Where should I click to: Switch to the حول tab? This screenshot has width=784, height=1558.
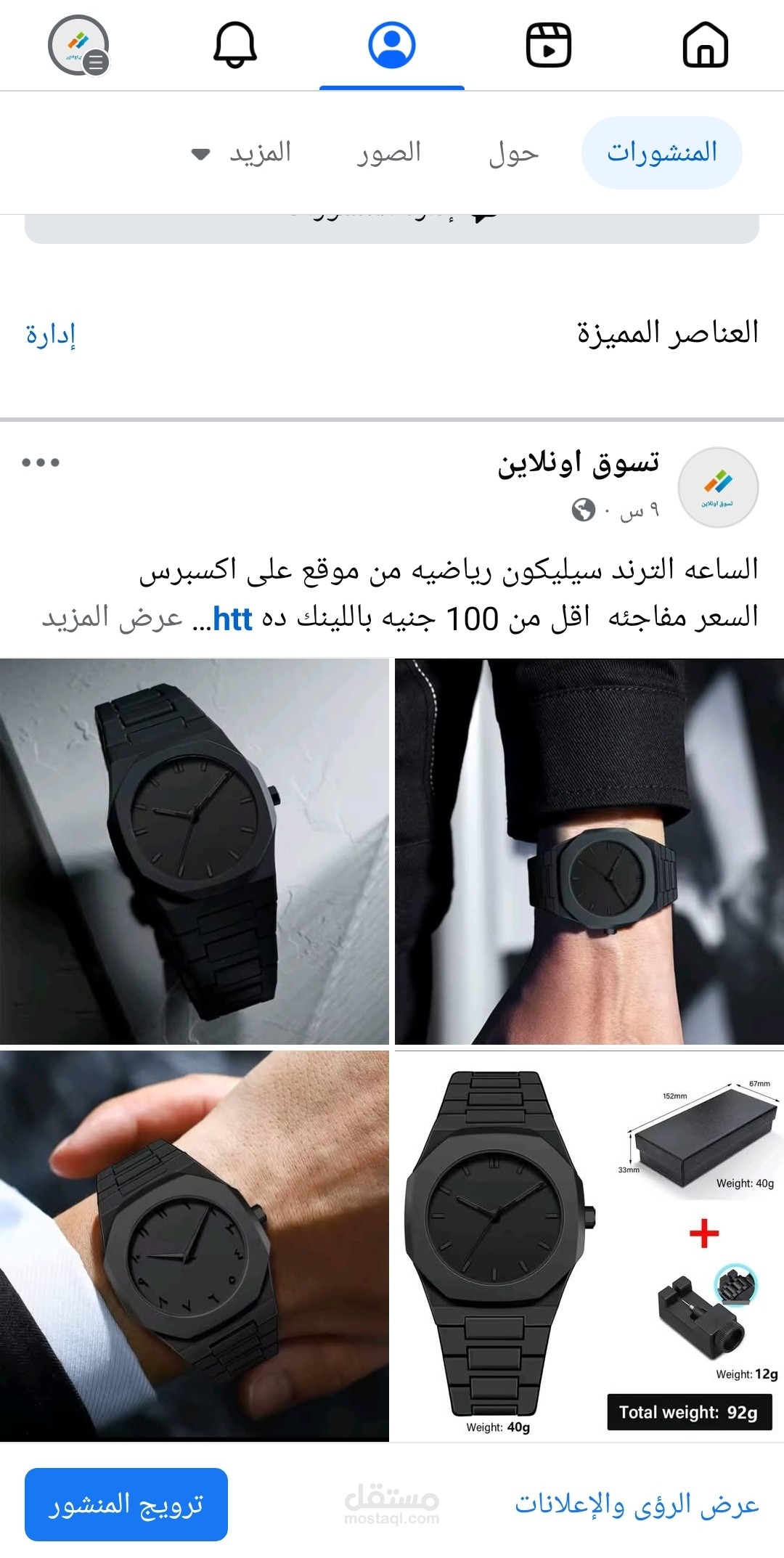pyautogui.click(x=513, y=153)
